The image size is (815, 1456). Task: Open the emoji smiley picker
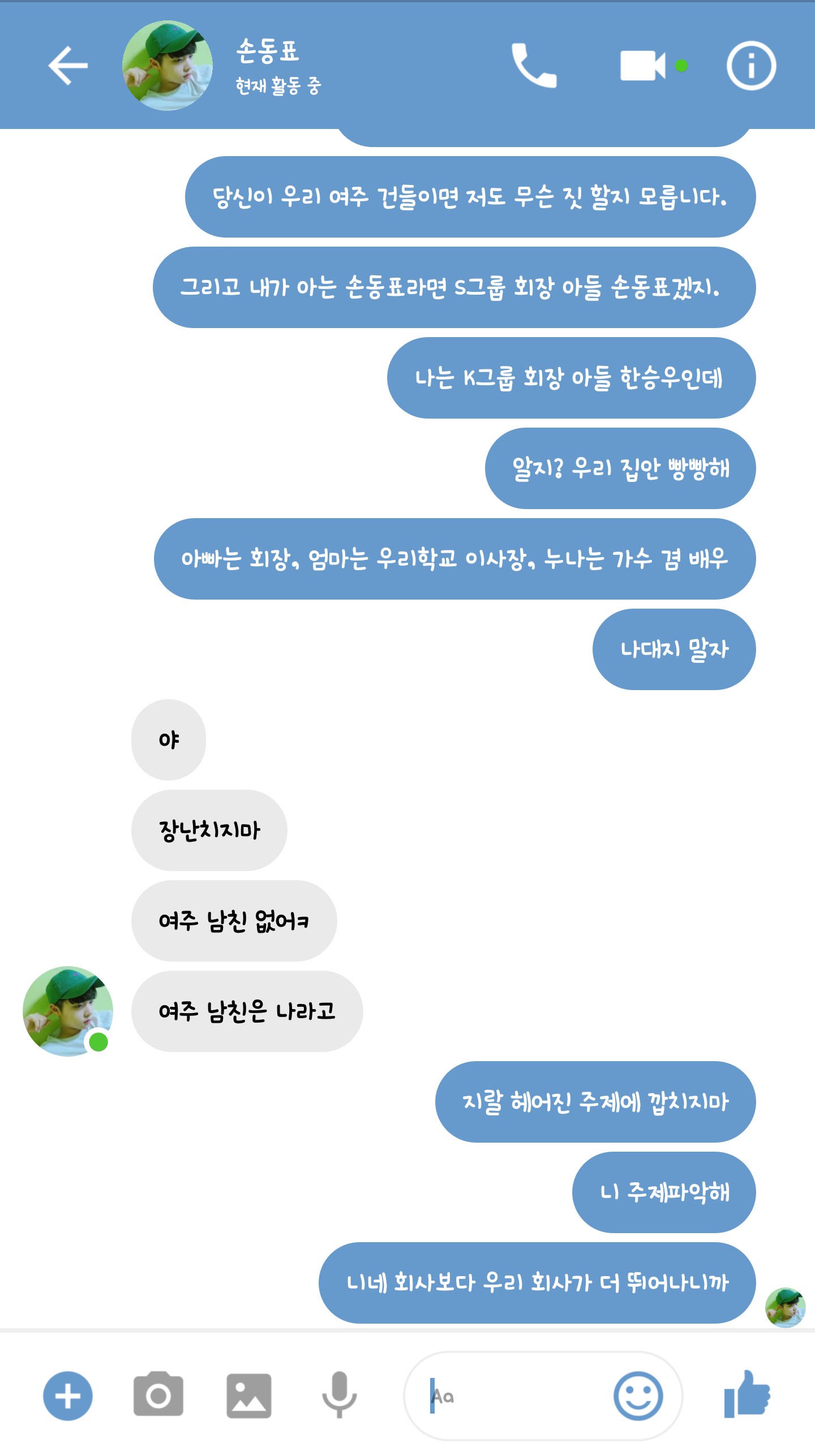(638, 1395)
